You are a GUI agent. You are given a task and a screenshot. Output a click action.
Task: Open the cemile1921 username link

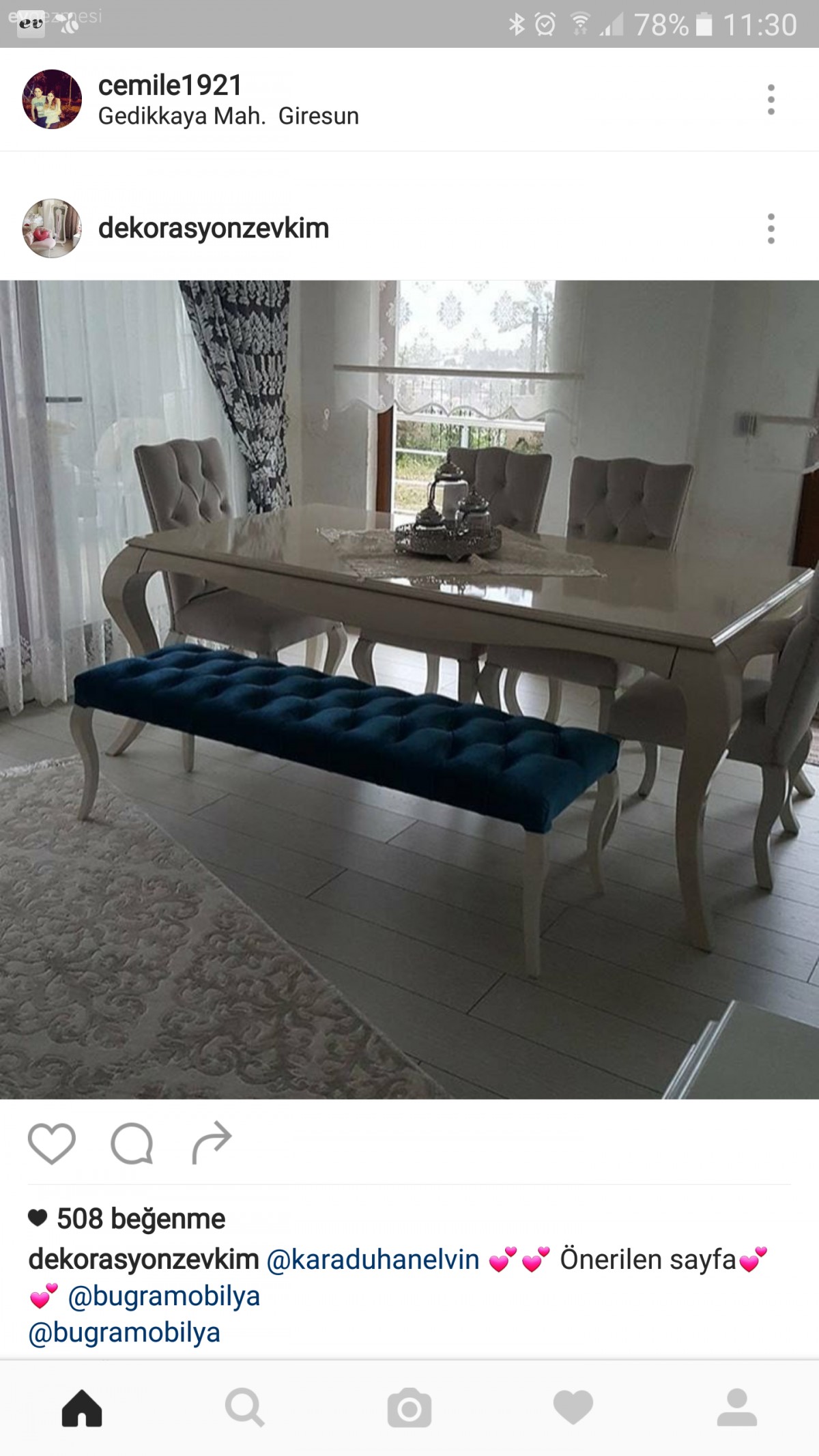(x=170, y=85)
